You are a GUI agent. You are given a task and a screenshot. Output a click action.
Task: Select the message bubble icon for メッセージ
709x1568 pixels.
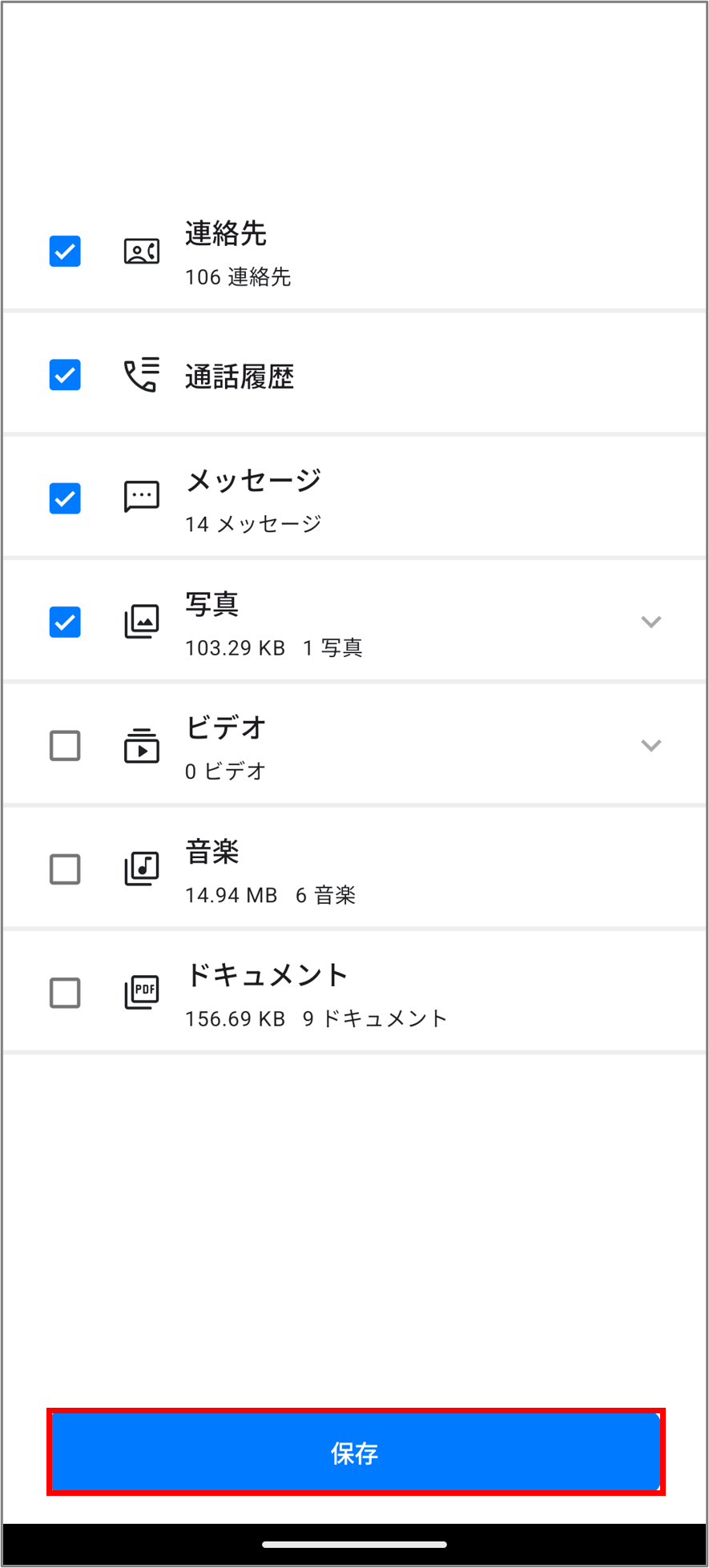pyautogui.click(x=141, y=498)
